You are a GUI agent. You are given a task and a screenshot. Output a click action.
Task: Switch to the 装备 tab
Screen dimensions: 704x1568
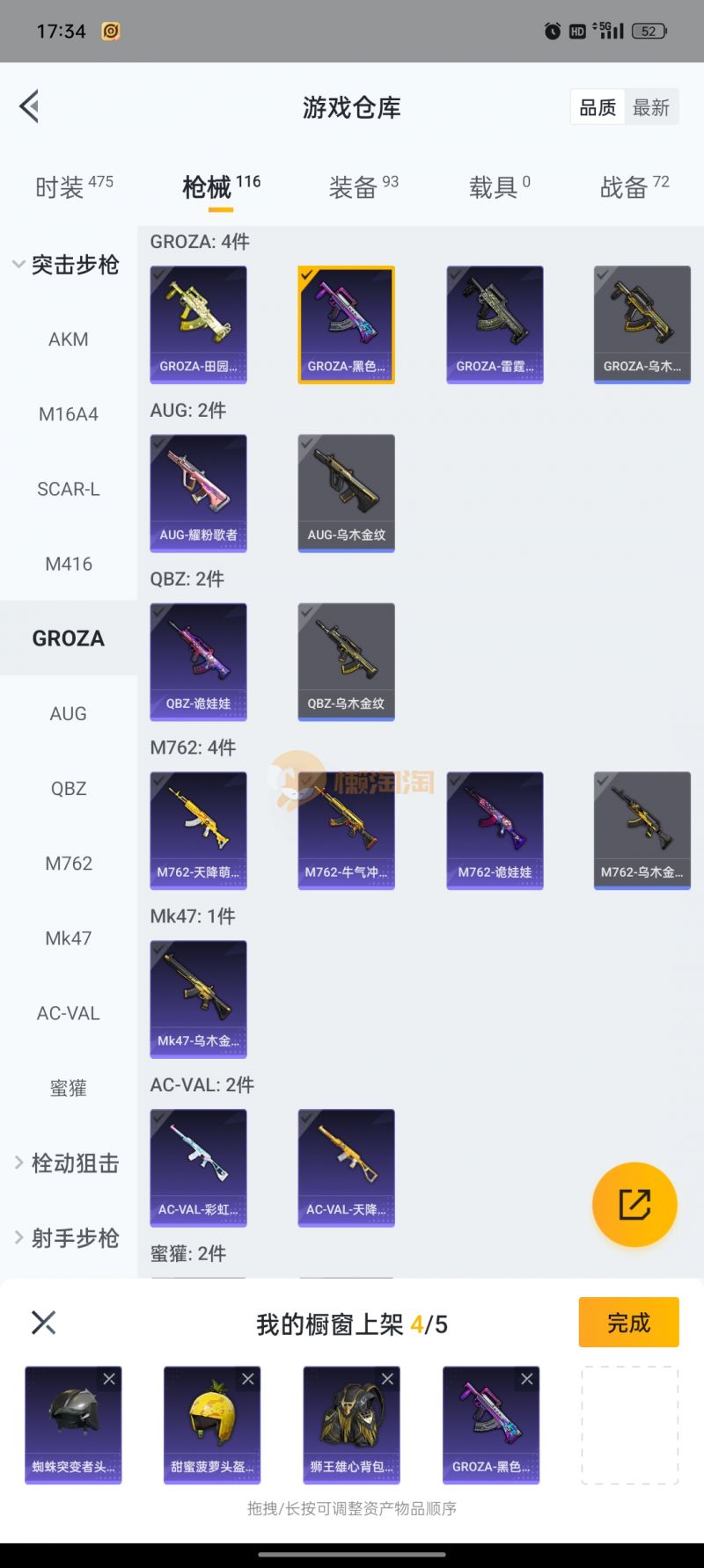pos(363,186)
